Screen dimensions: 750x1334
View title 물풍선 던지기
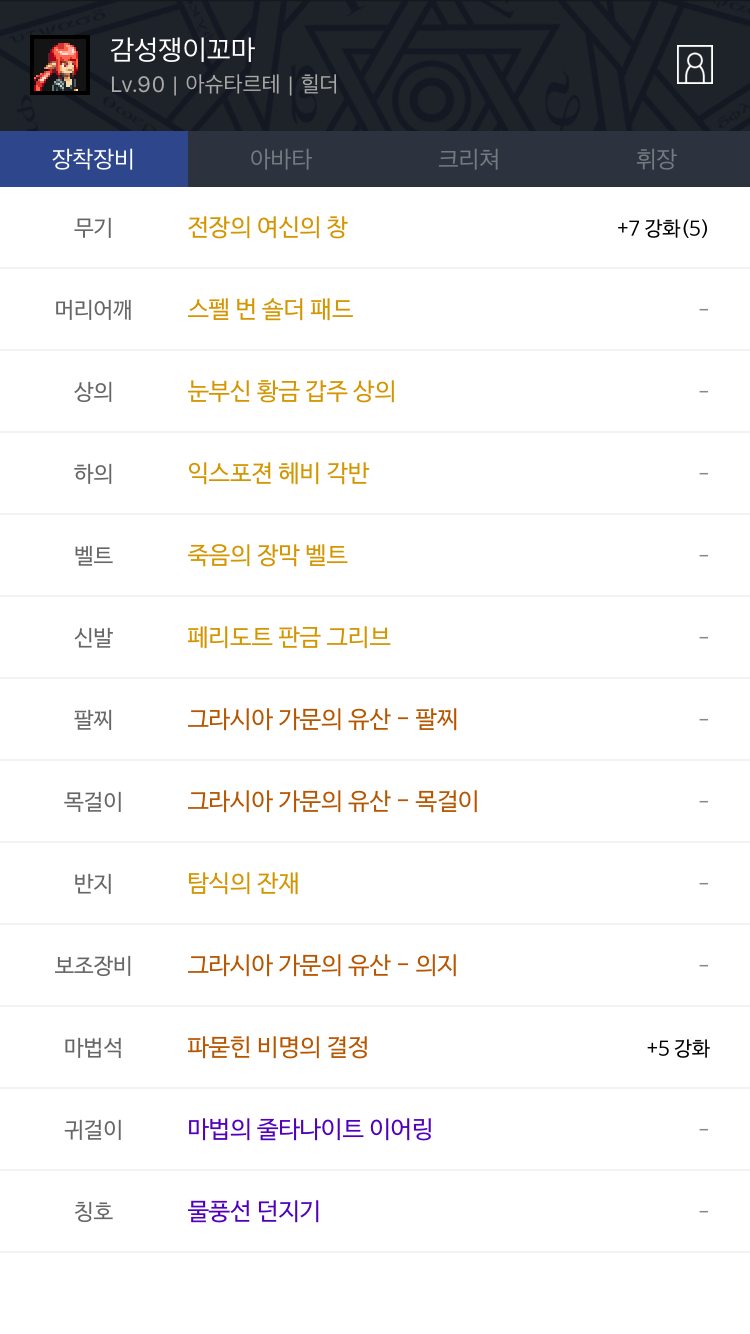click(254, 1211)
